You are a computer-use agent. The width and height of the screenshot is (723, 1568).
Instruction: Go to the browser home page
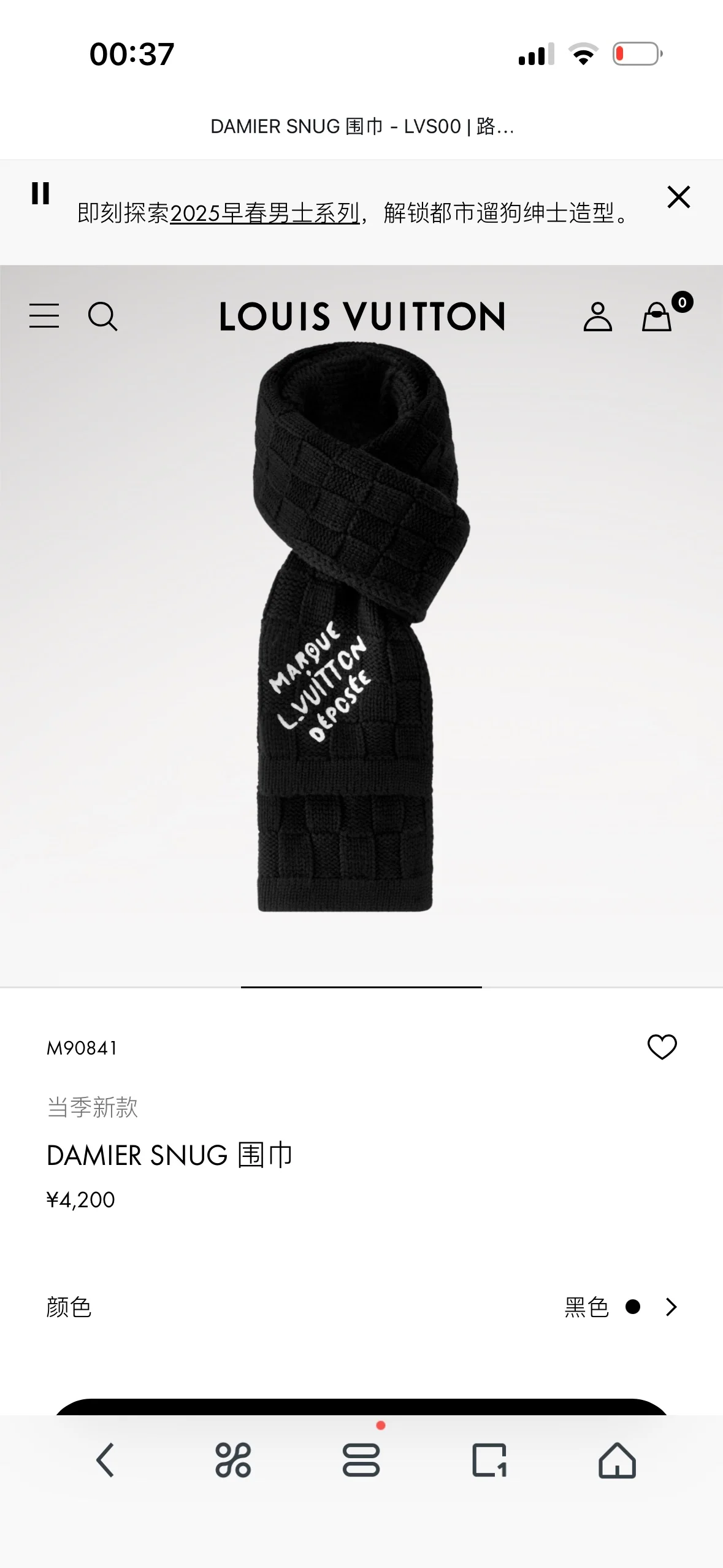pos(617,1460)
